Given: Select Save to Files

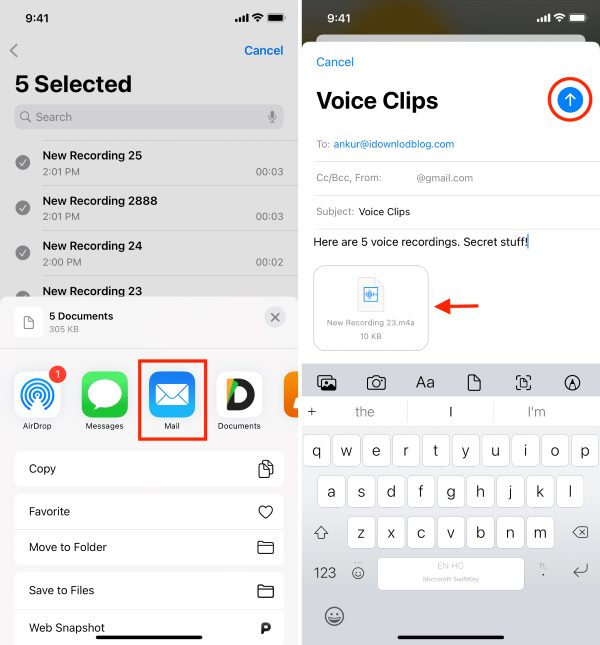Looking at the screenshot, I should click(x=149, y=590).
